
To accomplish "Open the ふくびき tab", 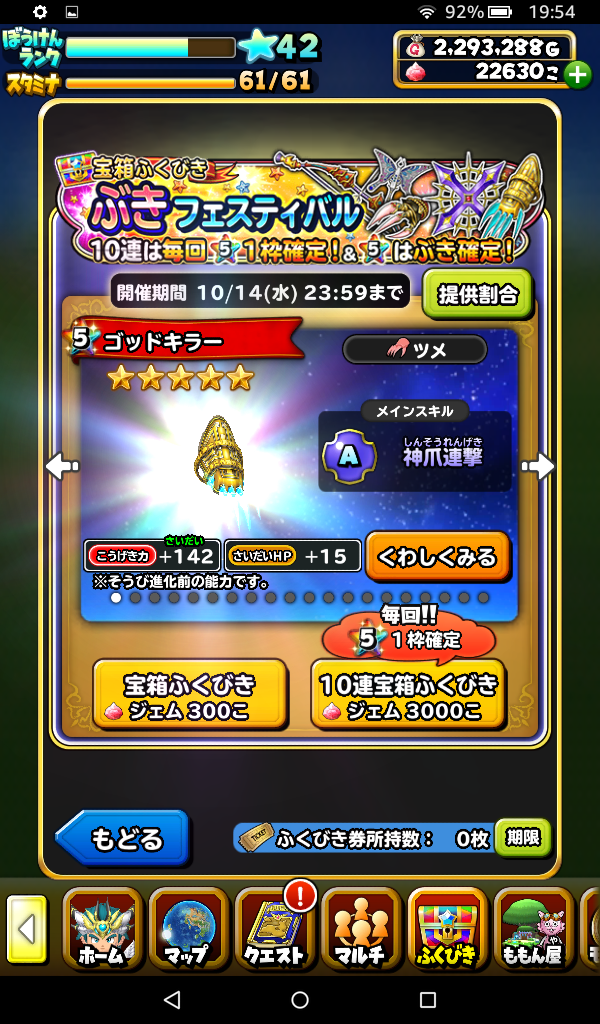I will [x=447, y=930].
